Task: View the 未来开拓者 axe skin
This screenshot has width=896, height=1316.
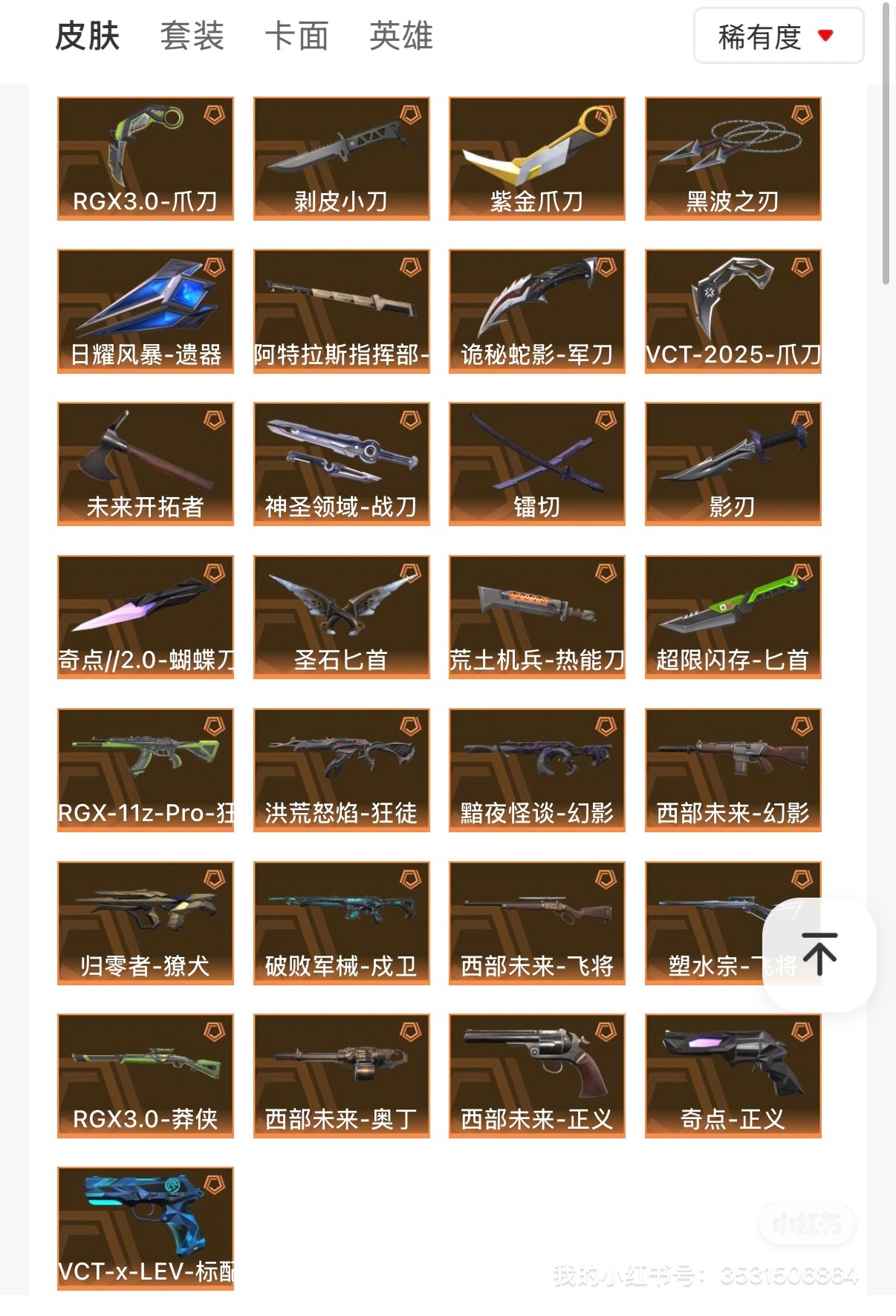Action: tap(146, 464)
